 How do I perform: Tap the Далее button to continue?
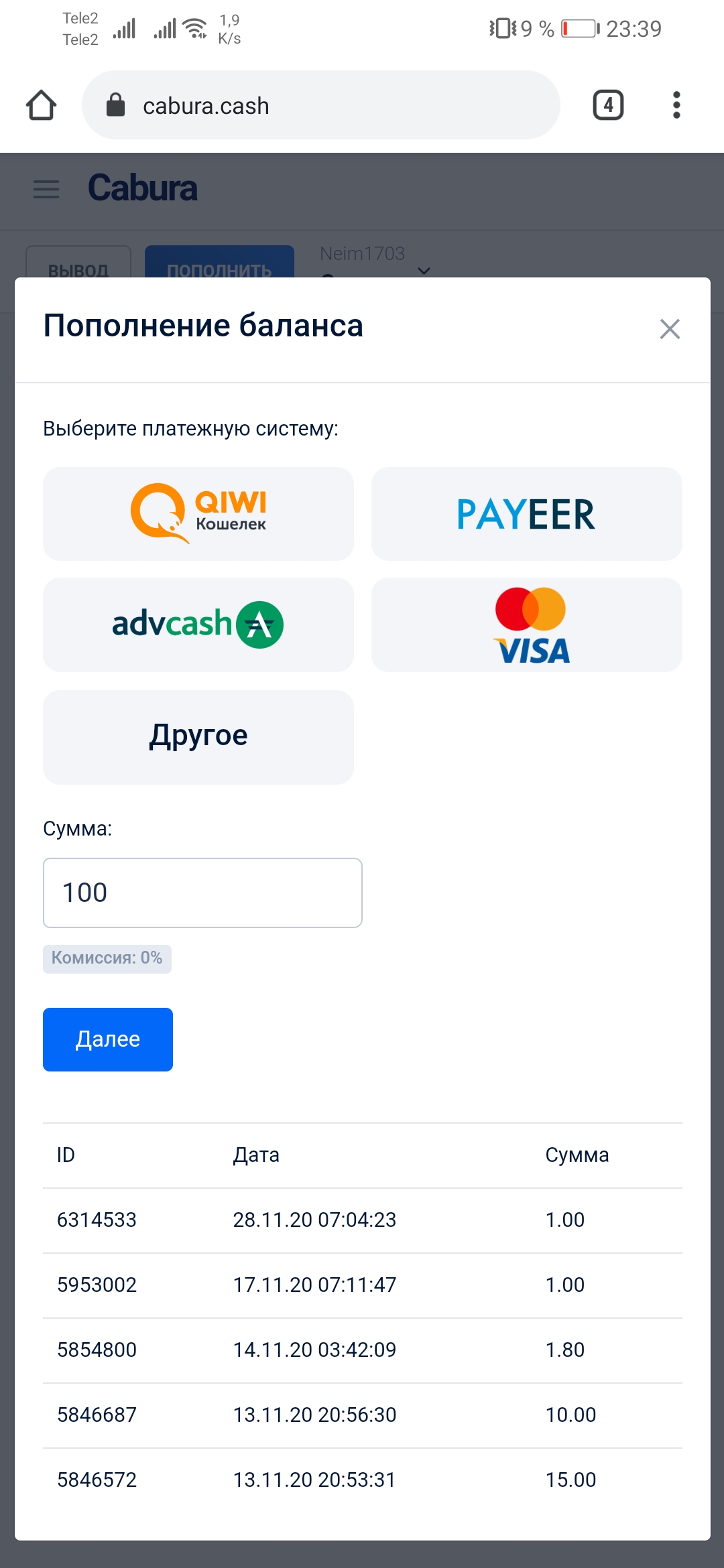[x=108, y=1039]
